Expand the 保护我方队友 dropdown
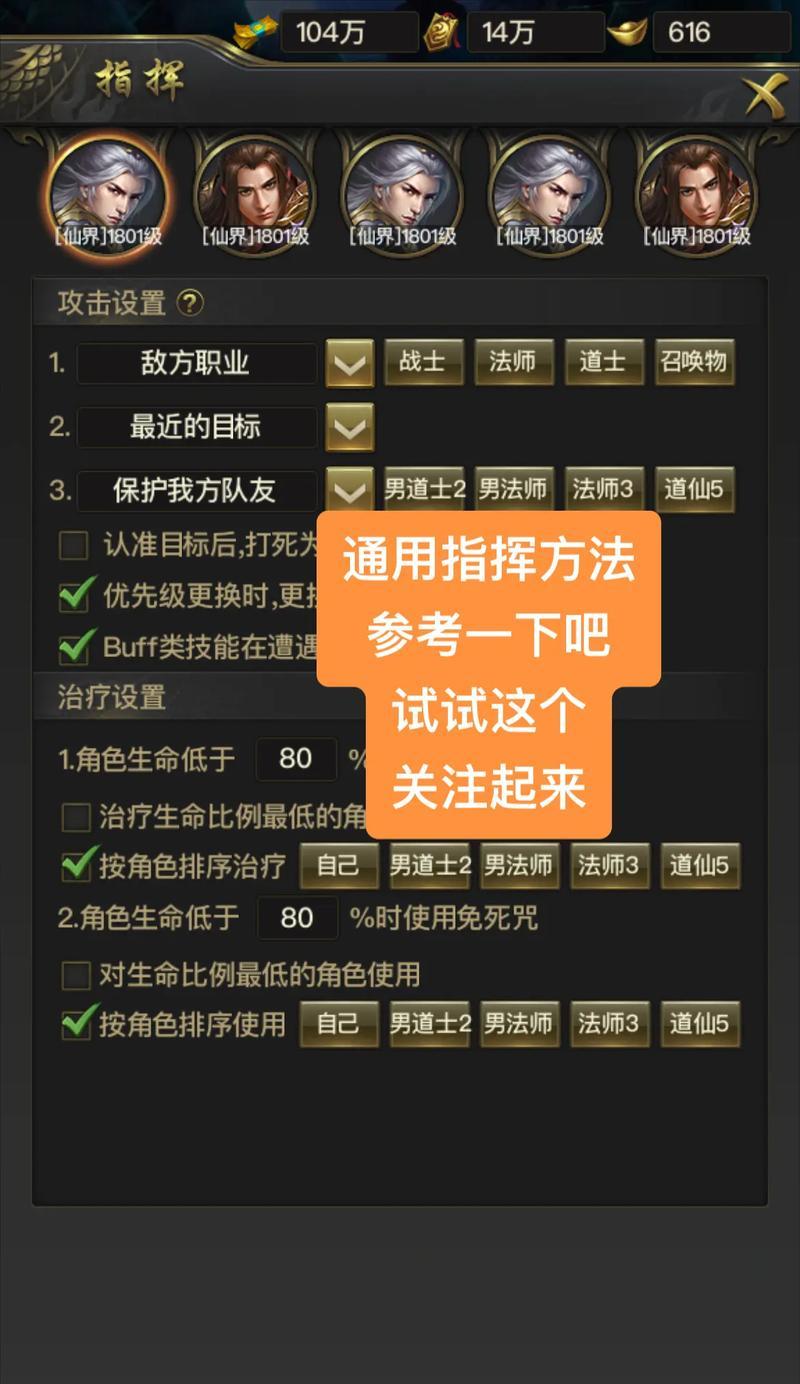Image resolution: width=800 pixels, height=1384 pixels. coord(349,490)
